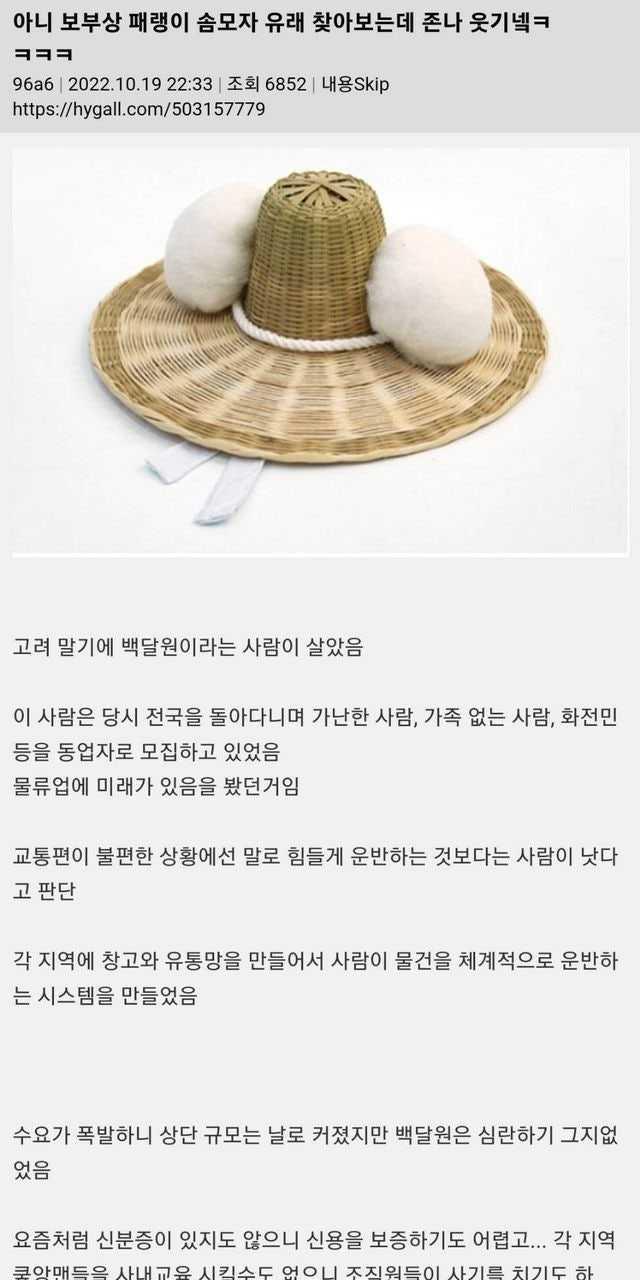Open the hygall.com post URL

pos(139,109)
